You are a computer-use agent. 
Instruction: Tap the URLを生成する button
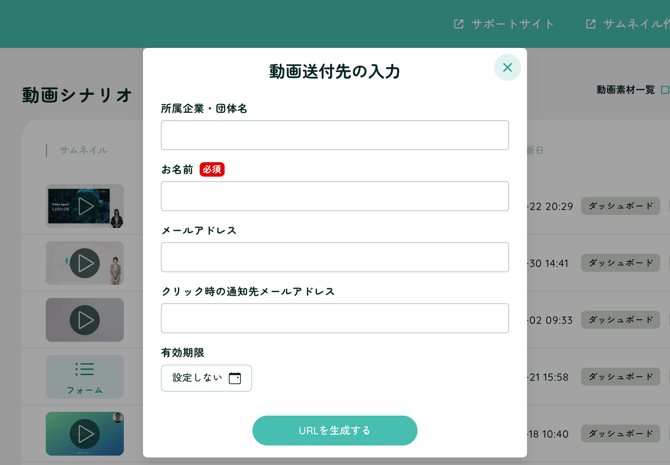tap(334, 430)
